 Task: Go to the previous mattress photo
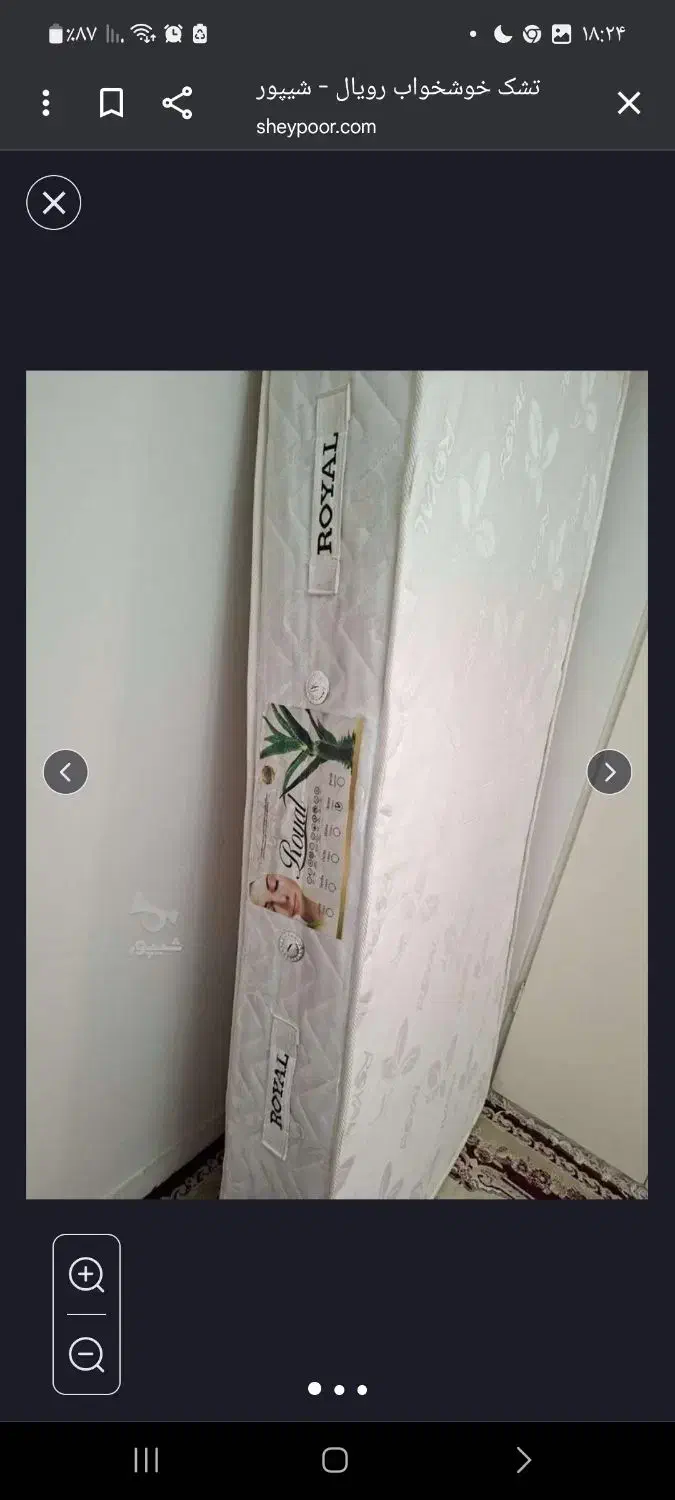click(x=66, y=772)
